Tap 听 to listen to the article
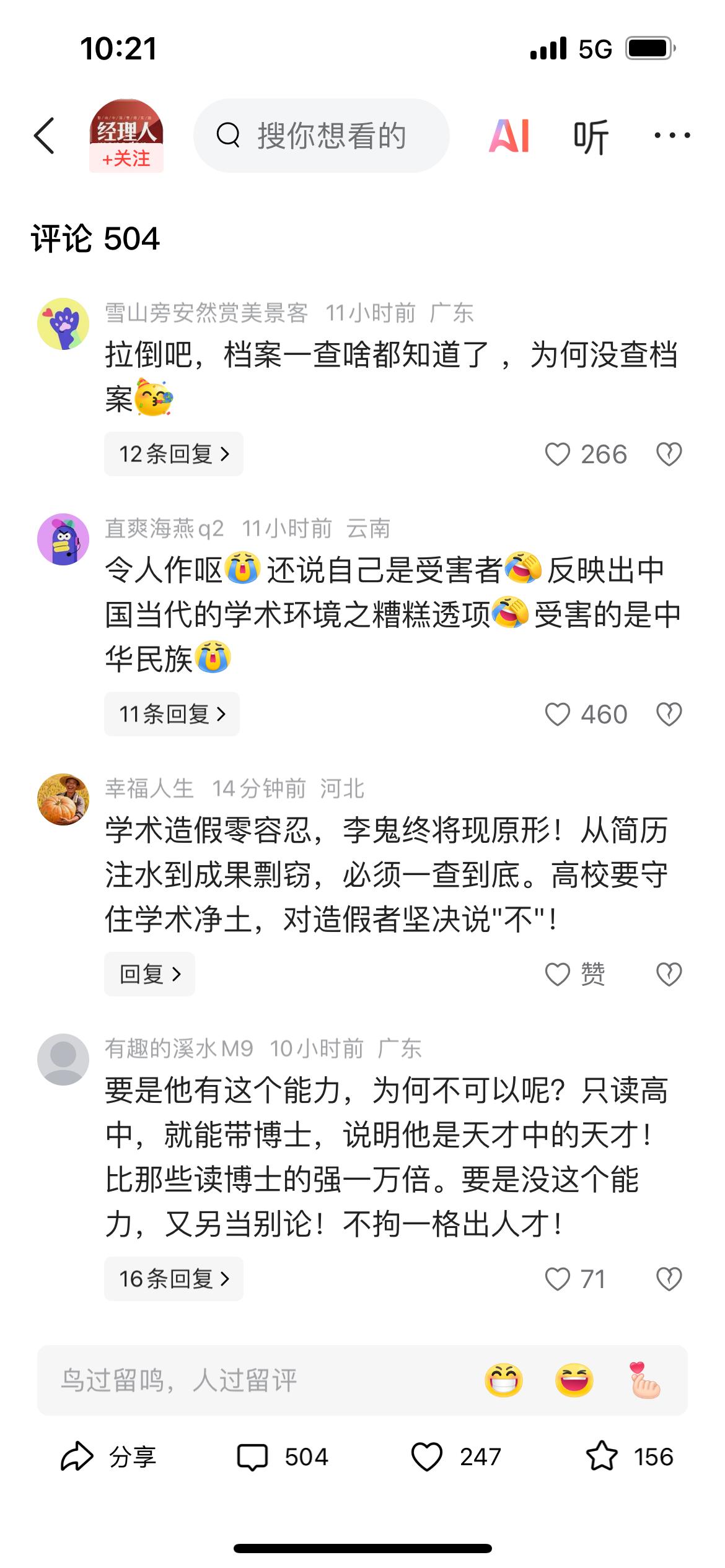Viewport: 725px width, 1568px height. pos(591,136)
